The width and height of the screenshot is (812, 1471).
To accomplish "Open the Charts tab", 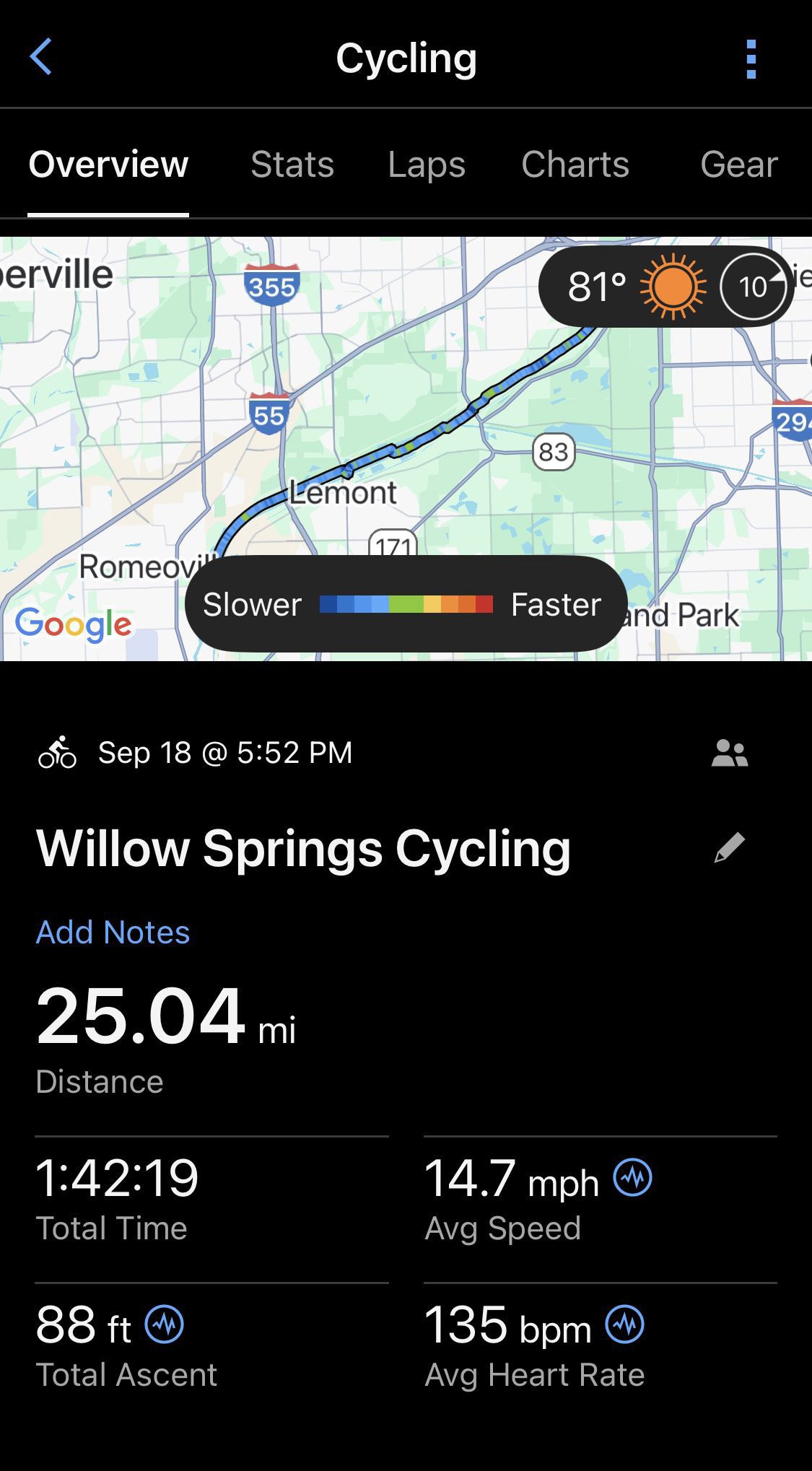I will [575, 165].
